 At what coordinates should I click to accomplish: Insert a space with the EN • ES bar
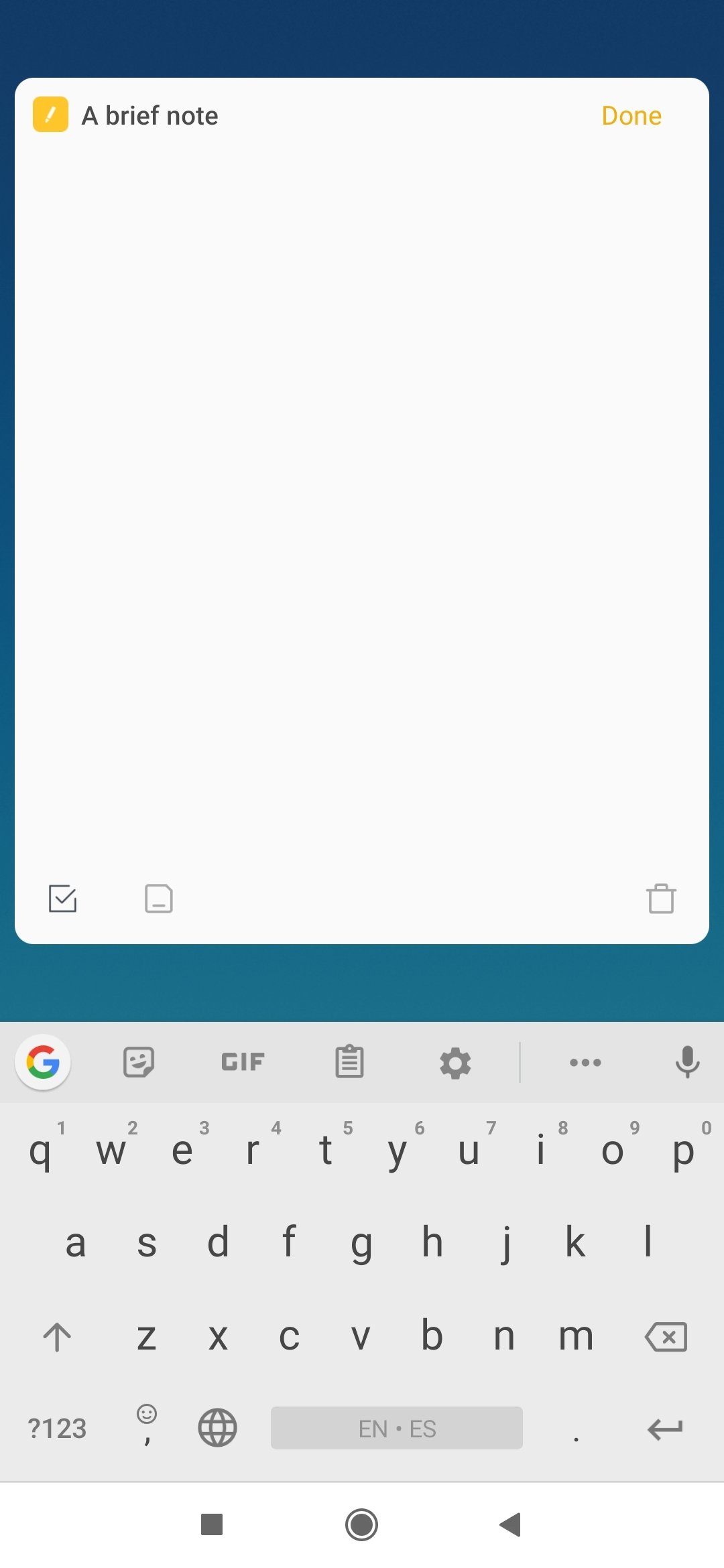coord(397,1428)
